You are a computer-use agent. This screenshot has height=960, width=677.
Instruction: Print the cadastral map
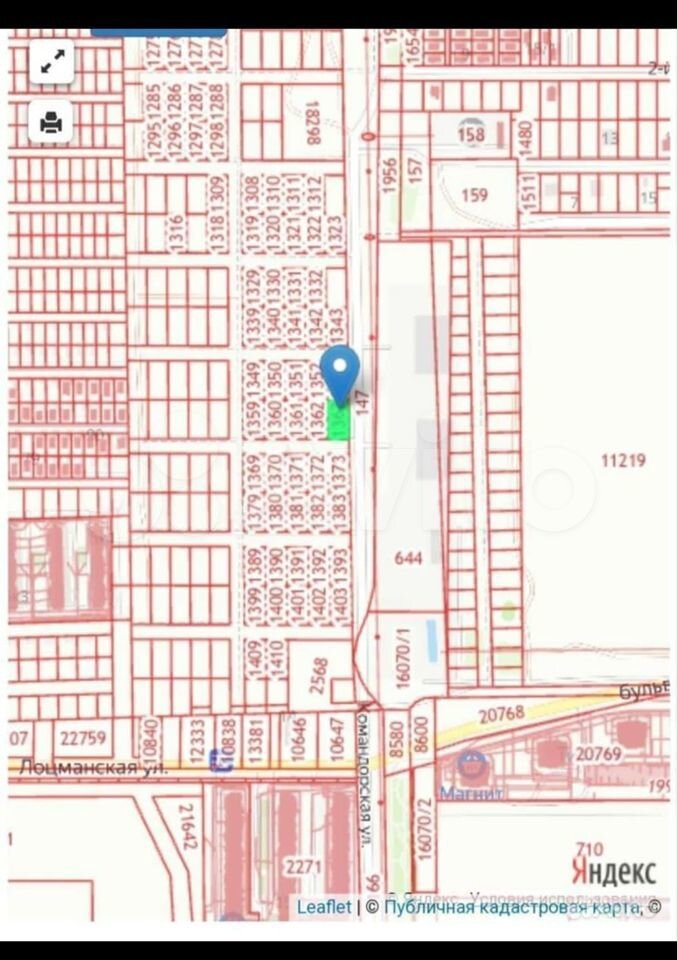pyautogui.click(x=51, y=122)
